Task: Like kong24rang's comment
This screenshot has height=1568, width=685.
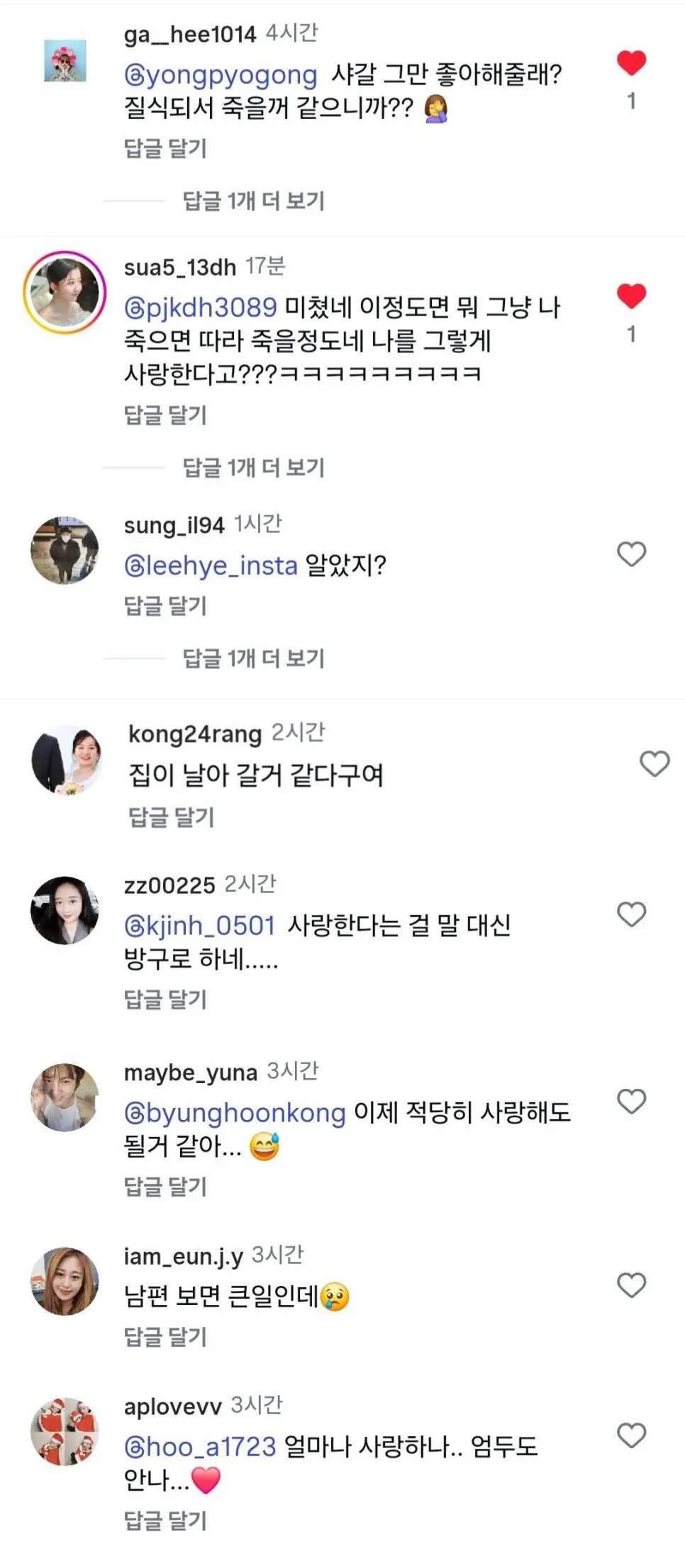Action: (654, 764)
